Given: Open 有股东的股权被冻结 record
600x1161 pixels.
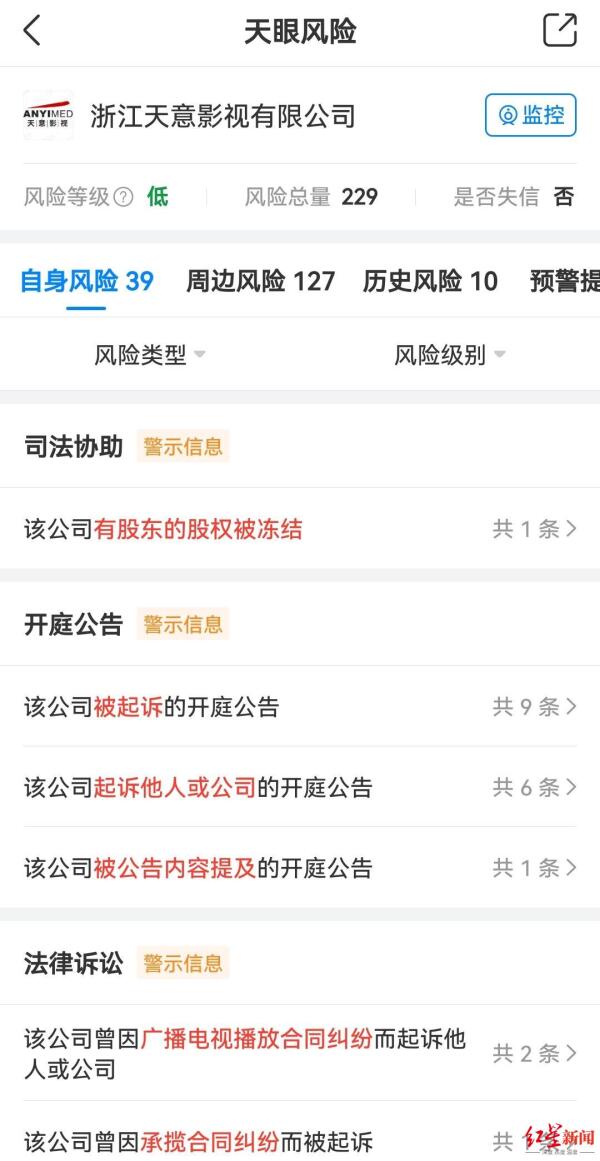Looking at the screenshot, I should pos(300,529).
